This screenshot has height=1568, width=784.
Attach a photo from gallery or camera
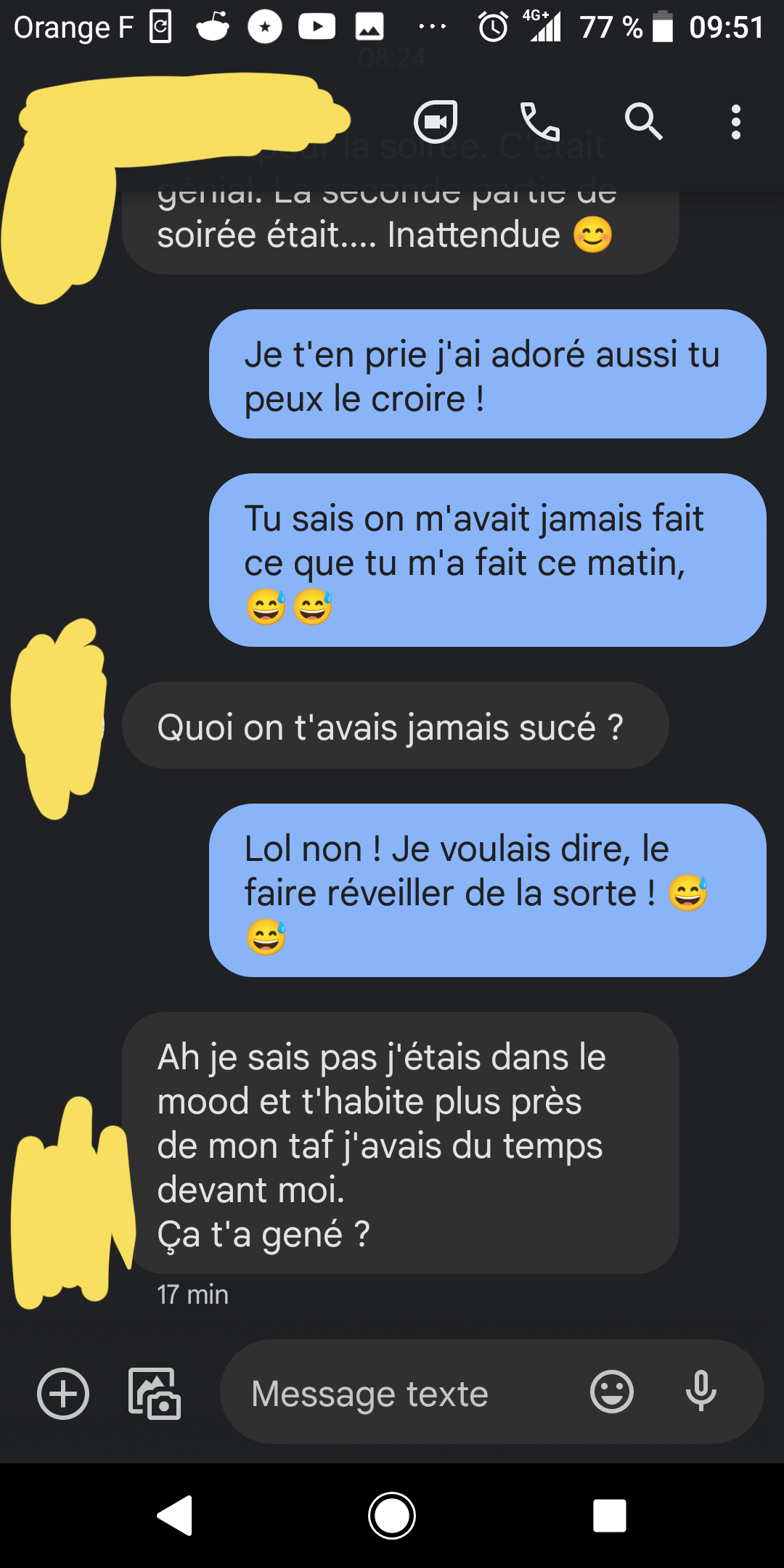[x=154, y=1393]
